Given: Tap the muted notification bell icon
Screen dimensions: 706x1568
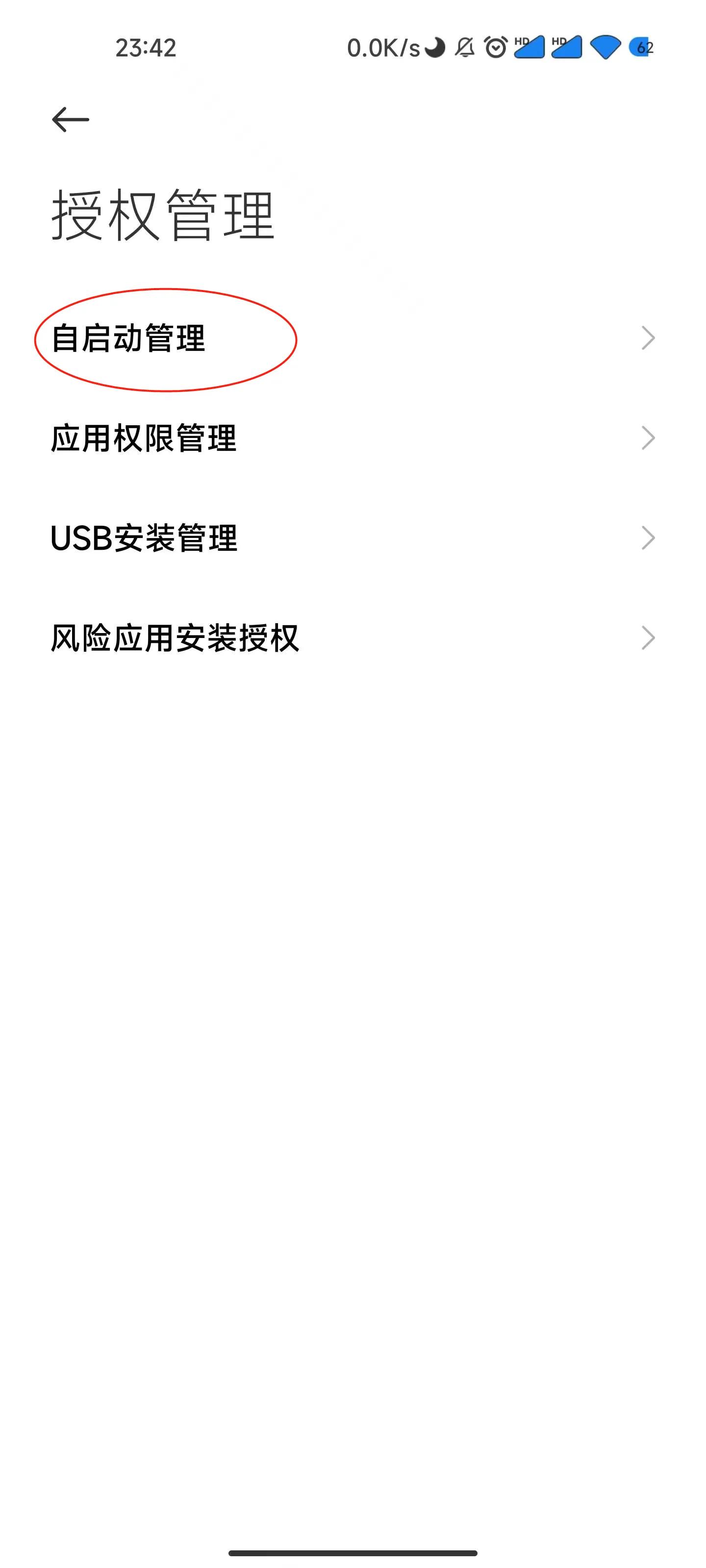Looking at the screenshot, I should coord(464,48).
